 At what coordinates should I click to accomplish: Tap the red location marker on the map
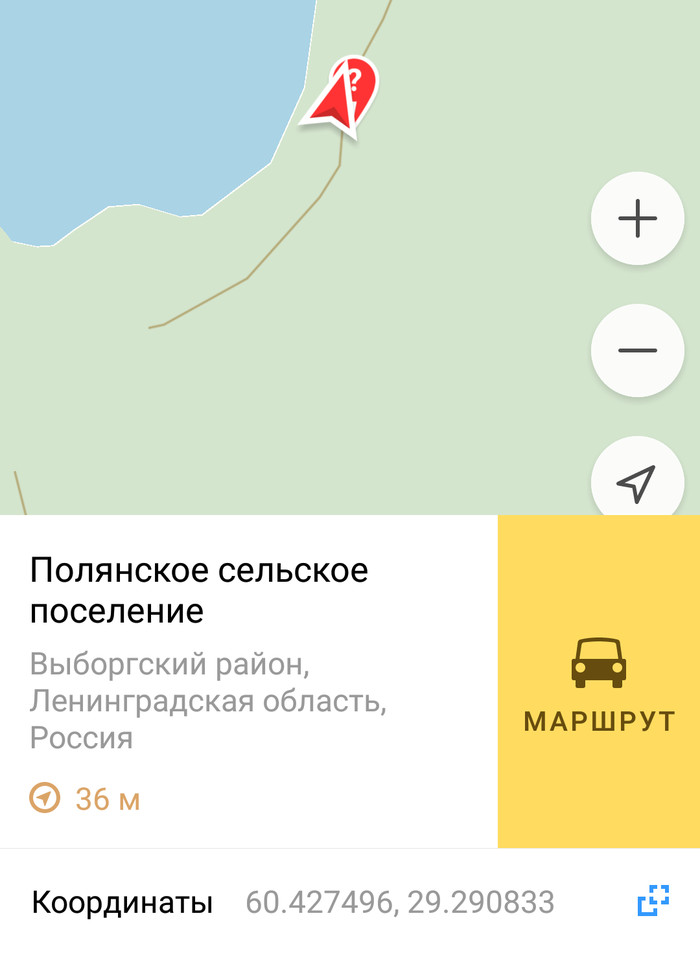tap(344, 95)
